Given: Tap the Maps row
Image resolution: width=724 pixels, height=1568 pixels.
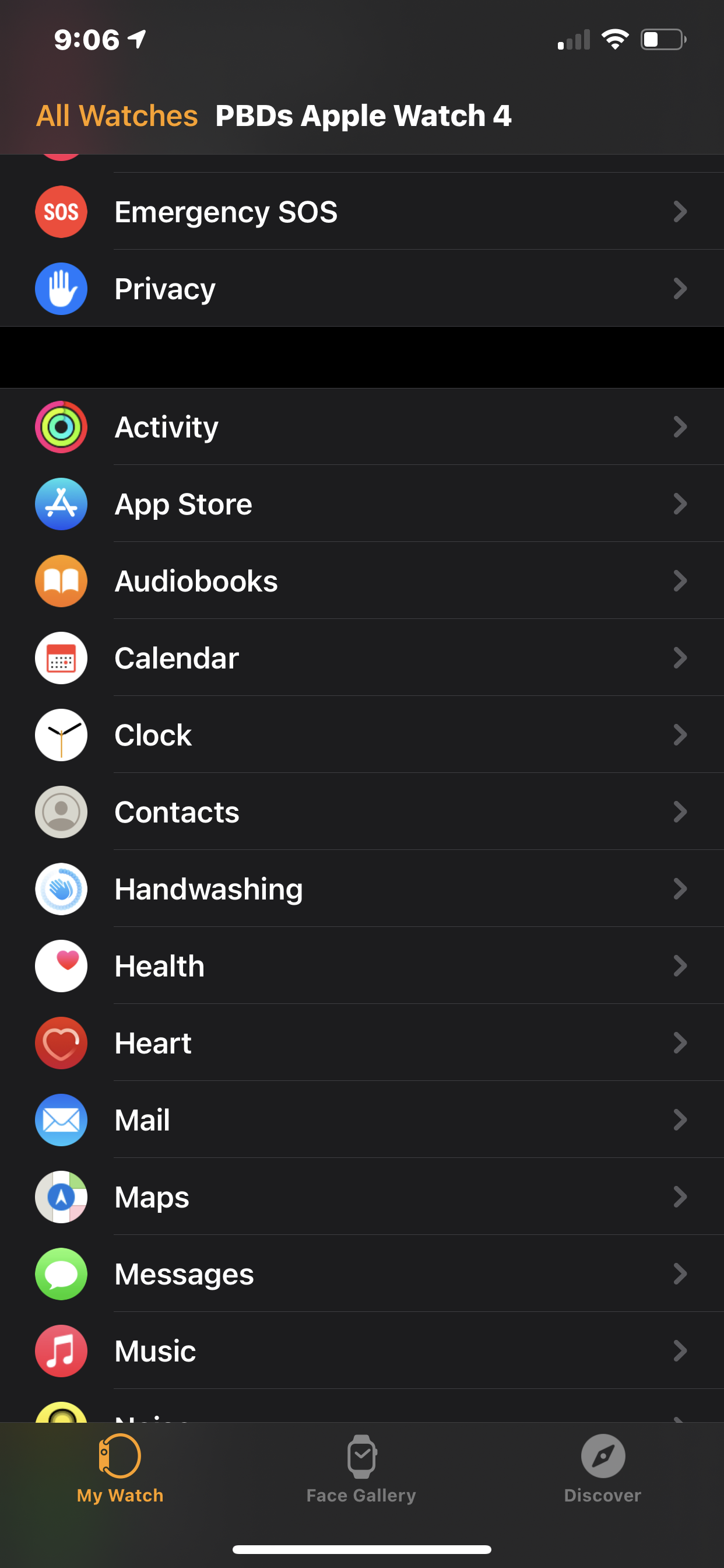Looking at the screenshot, I should point(361,1196).
